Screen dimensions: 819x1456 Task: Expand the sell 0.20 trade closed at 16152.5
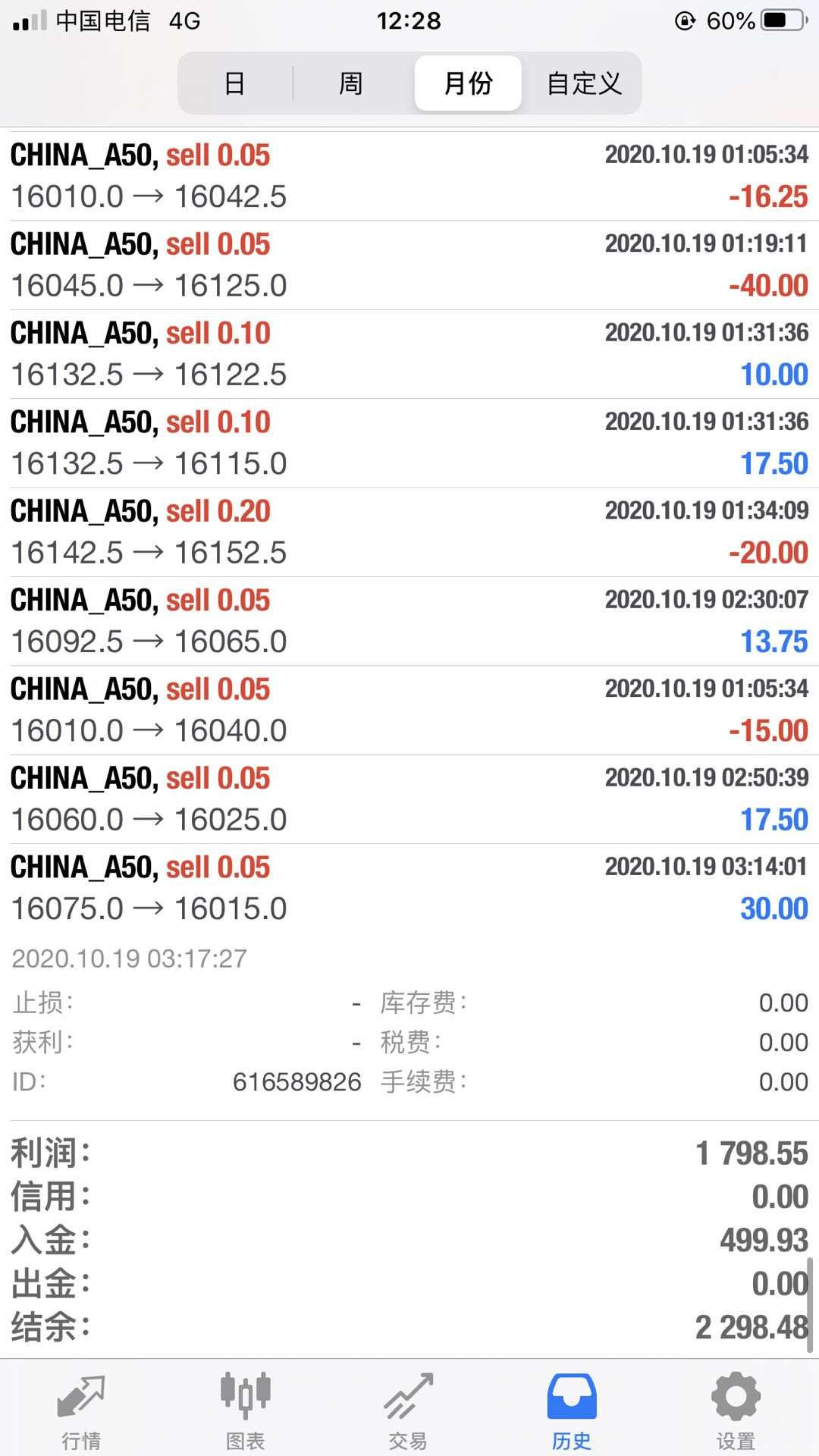409,532
